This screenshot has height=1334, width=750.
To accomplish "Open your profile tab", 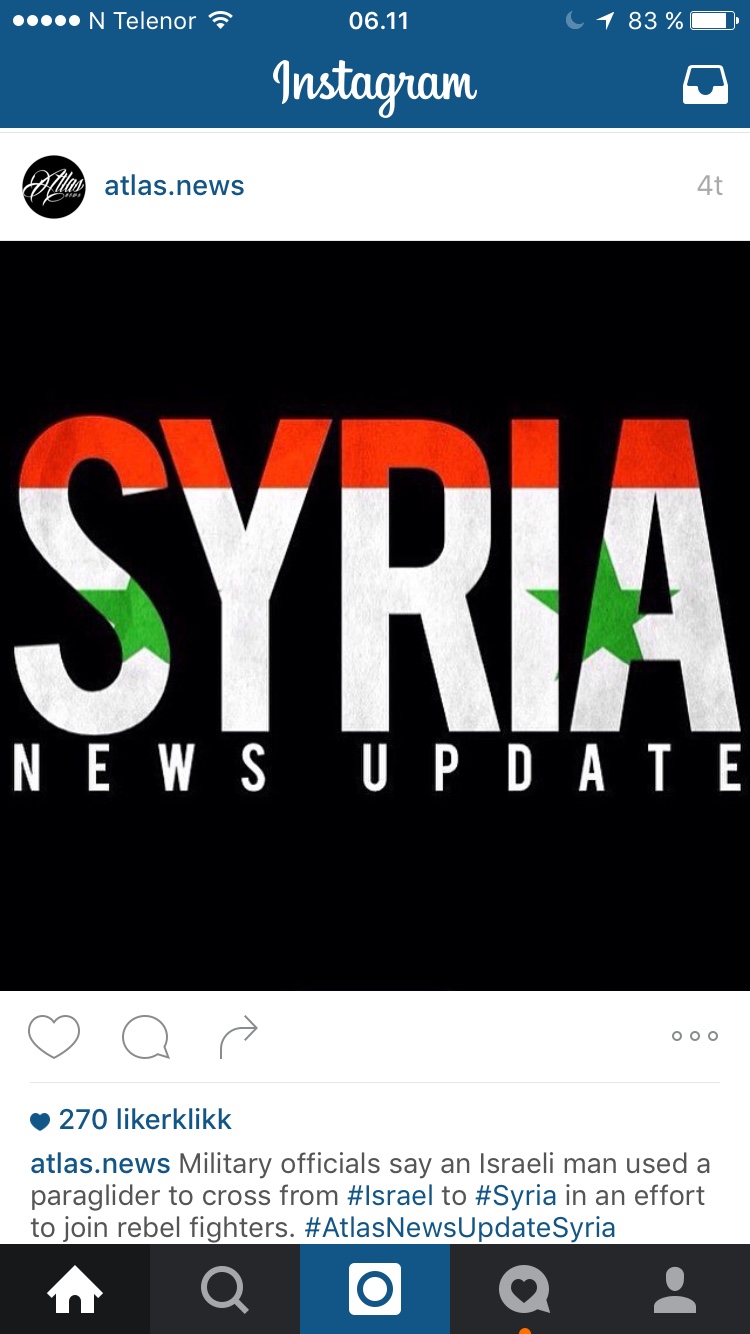I will [x=675, y=1290].
